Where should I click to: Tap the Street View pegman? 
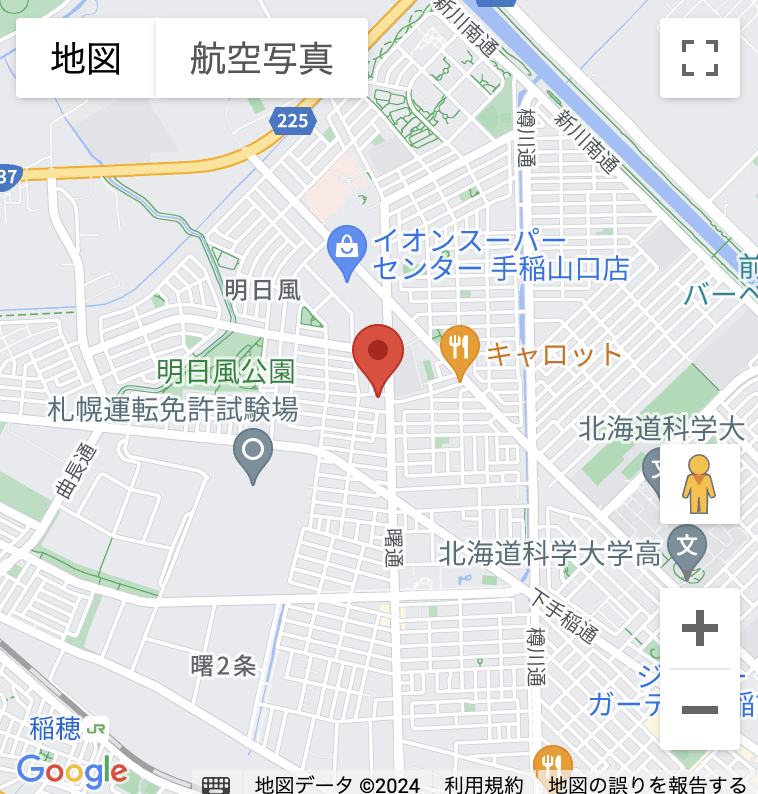(x=699, y=484)
